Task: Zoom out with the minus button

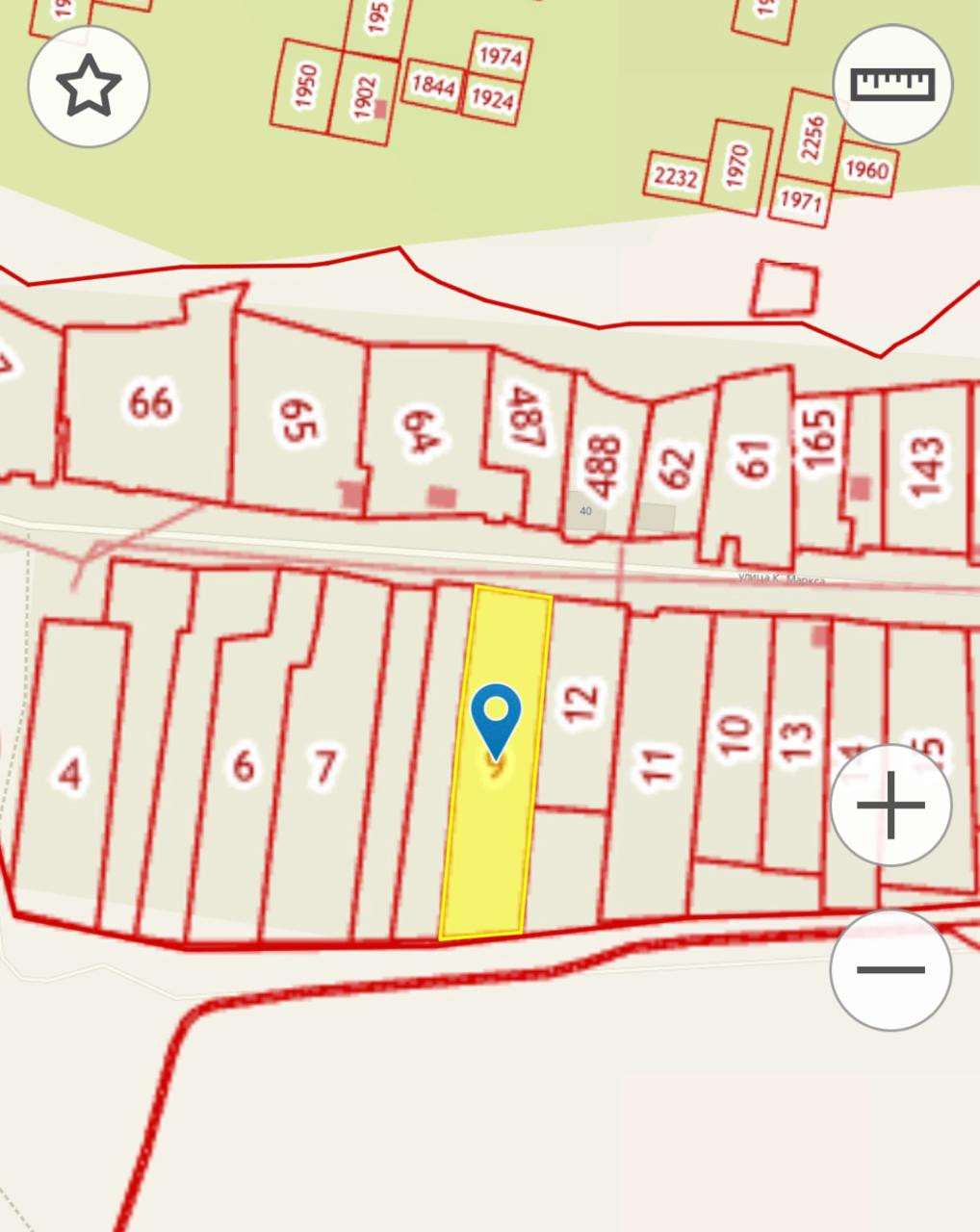Action: coord(890,970)
